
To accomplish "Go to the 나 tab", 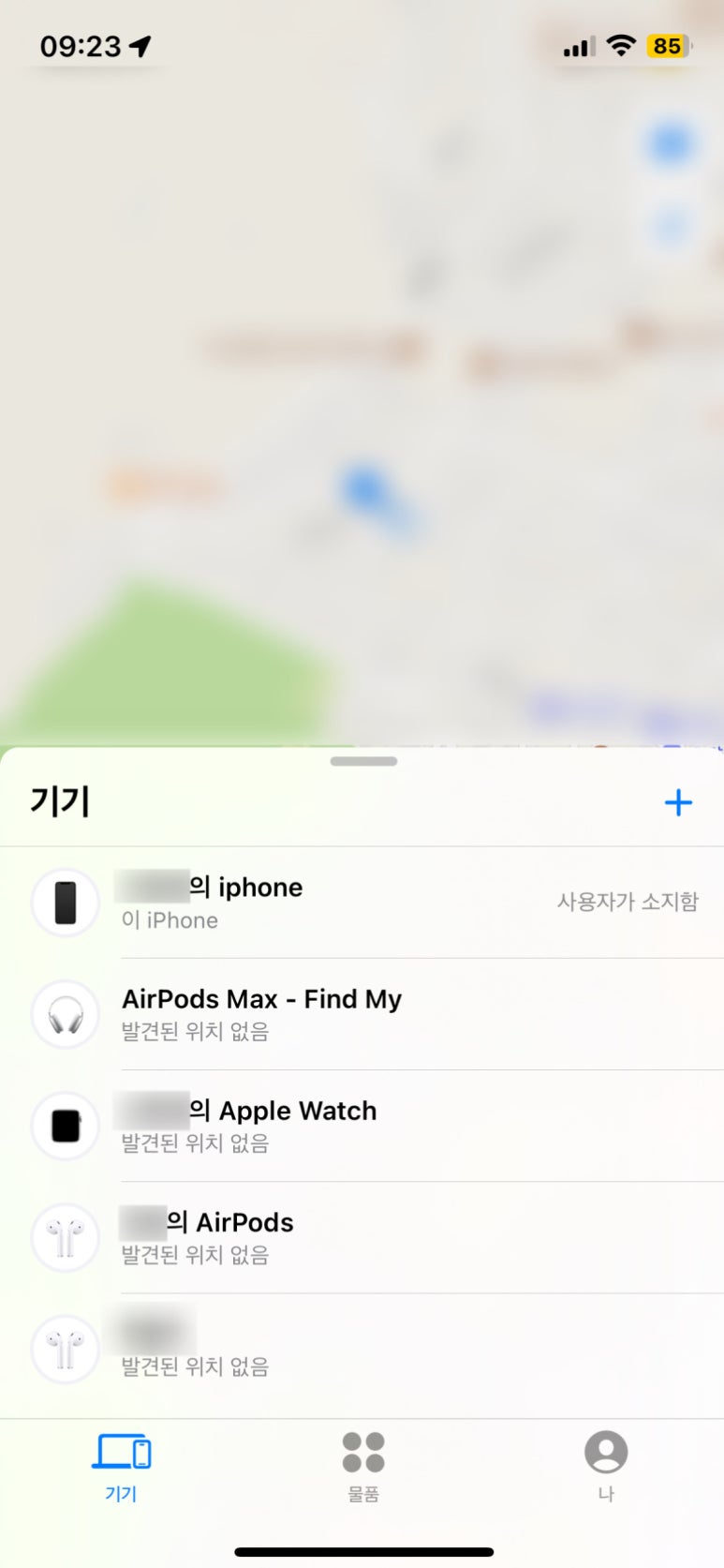I will (605, 1466).
